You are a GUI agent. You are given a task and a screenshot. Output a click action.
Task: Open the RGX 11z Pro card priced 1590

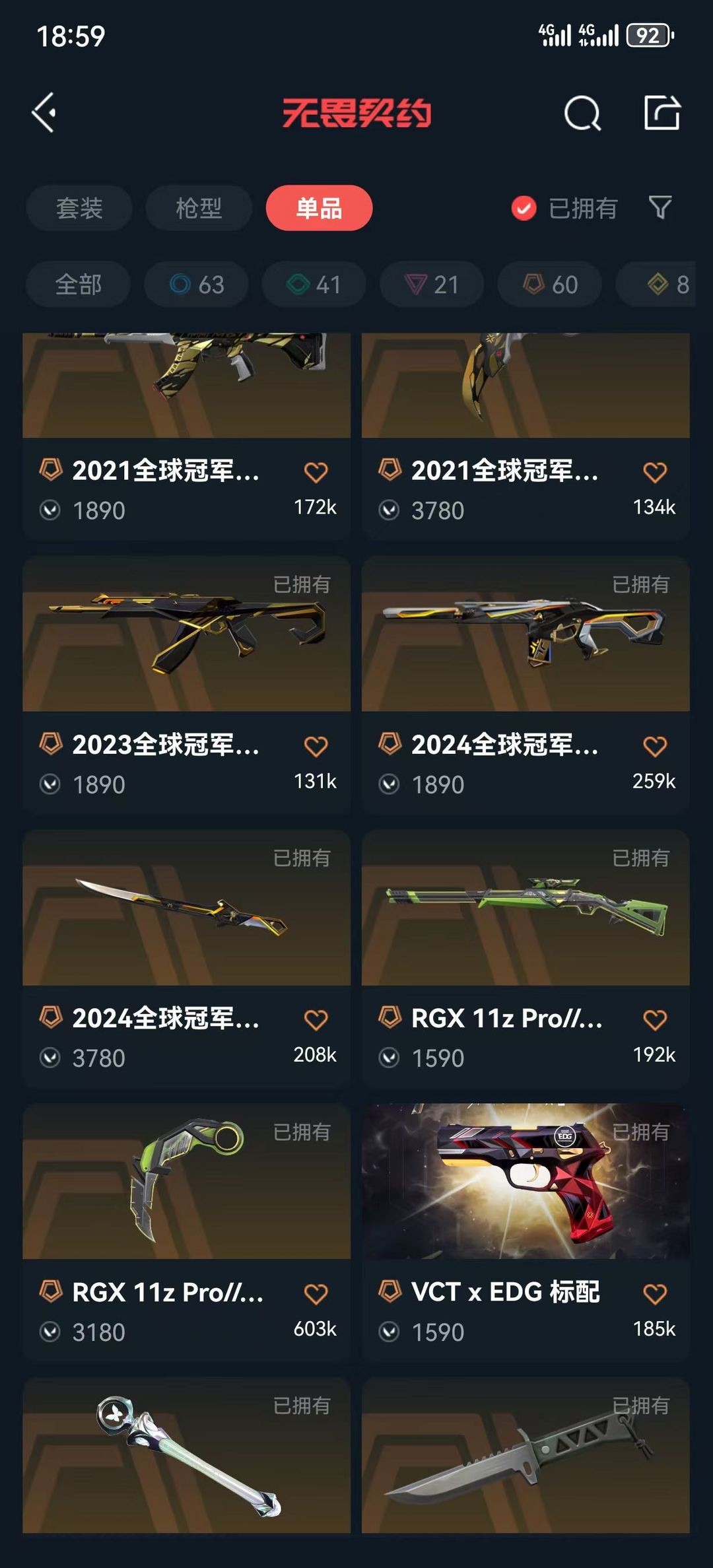(x=526, y=959)
